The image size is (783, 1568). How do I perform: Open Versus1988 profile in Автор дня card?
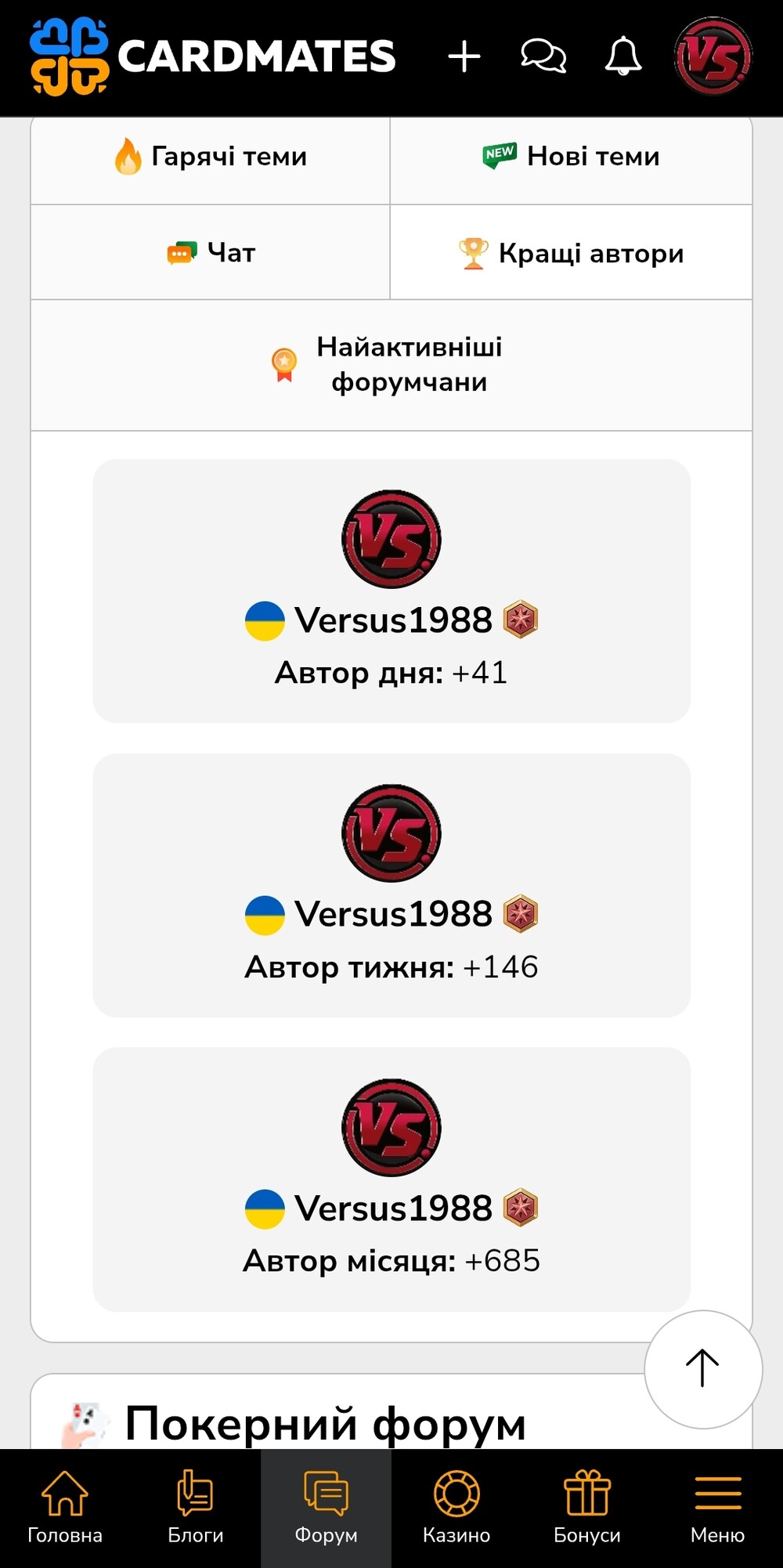click(393, 620)
